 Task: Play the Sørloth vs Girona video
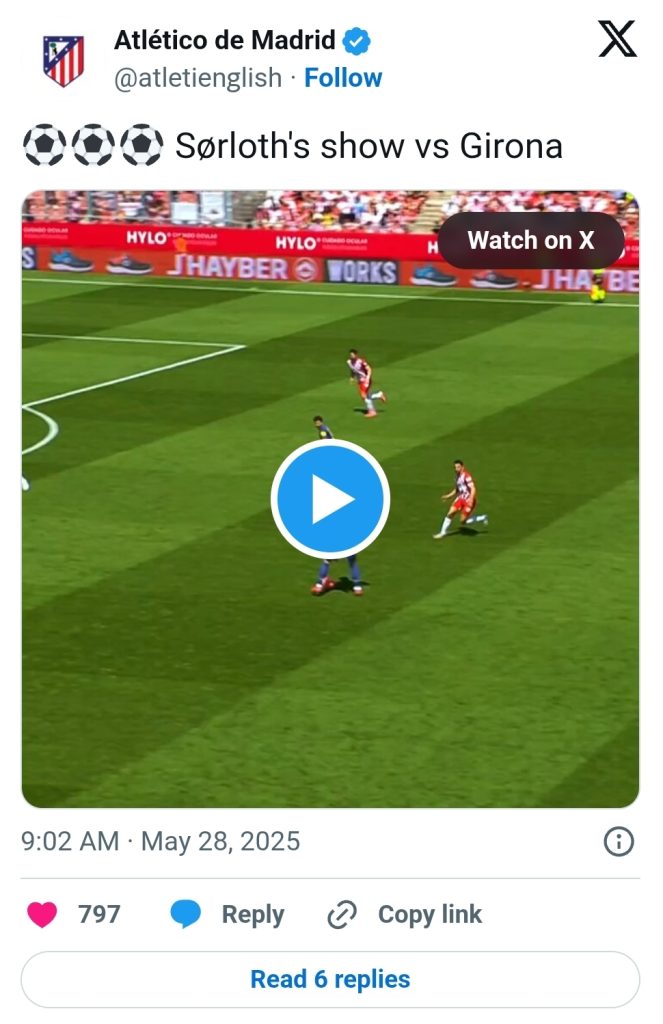pyautogui.click(x=330, y=499)
